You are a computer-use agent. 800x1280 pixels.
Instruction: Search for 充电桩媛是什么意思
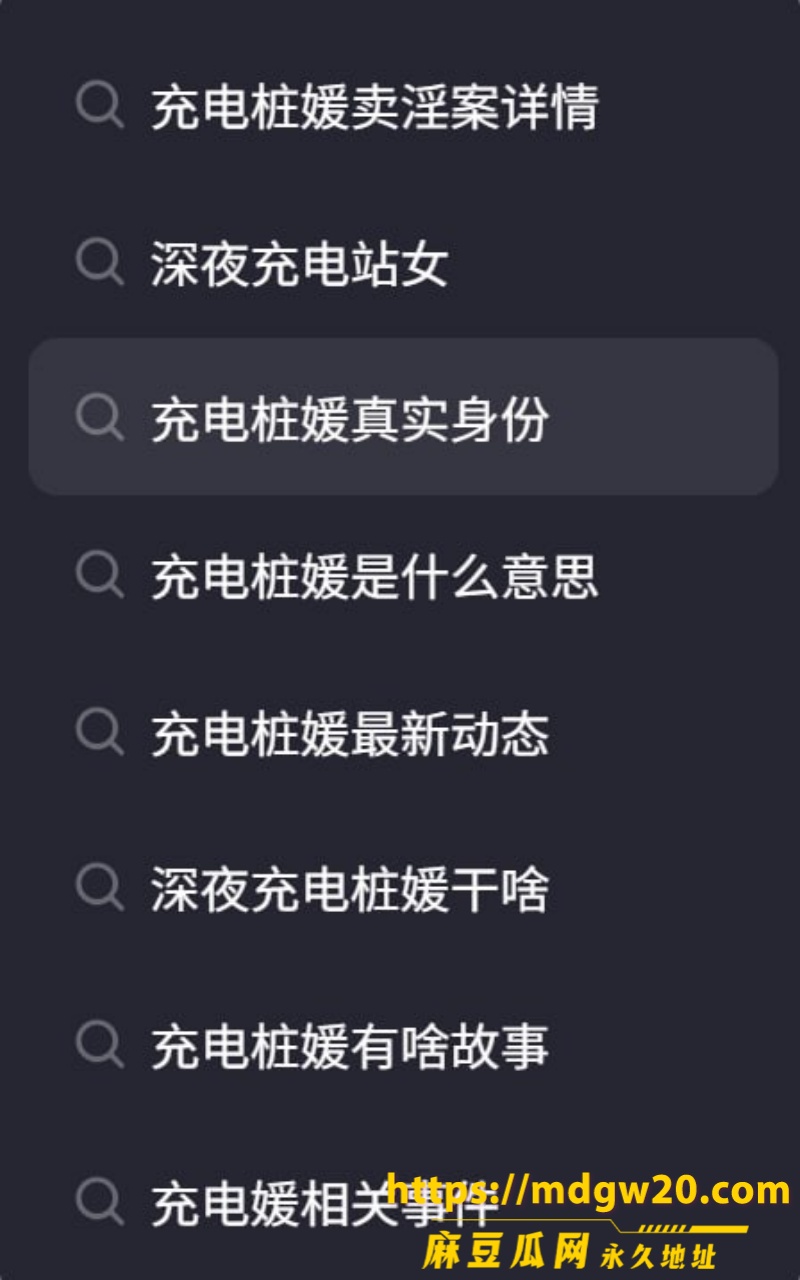tap(403, 575)
